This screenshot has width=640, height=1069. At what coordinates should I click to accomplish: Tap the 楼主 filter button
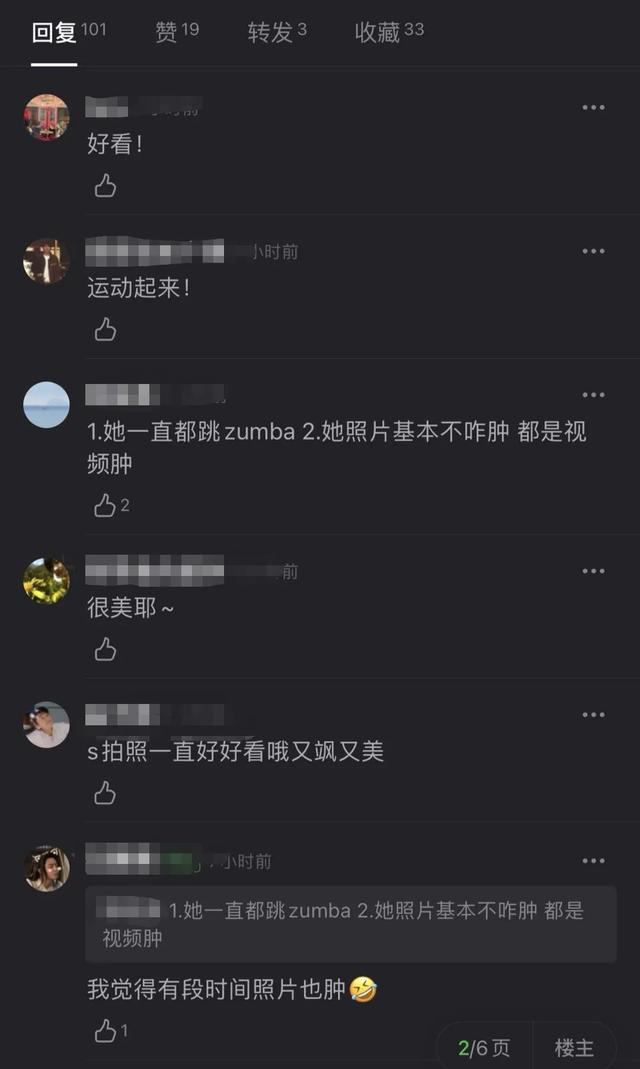[x=574, y=1047]
